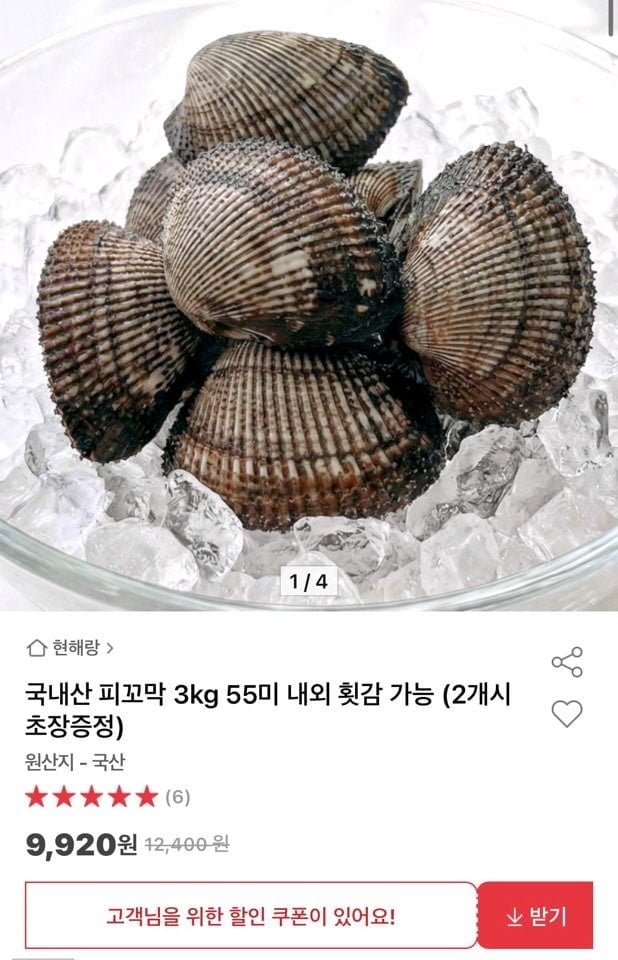Share this 피꼬막 product

tap(567, 662)
